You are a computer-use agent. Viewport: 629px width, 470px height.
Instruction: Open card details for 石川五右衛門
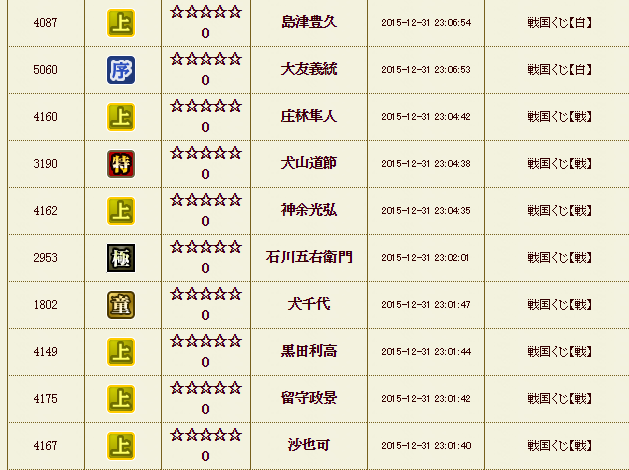pos(308,256)
